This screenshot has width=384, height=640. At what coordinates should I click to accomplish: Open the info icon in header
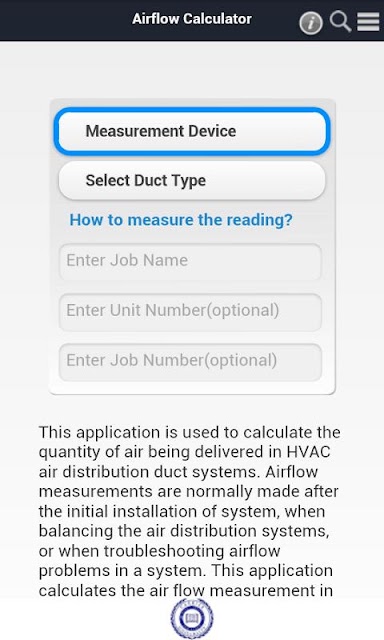(x=311, y=22)
